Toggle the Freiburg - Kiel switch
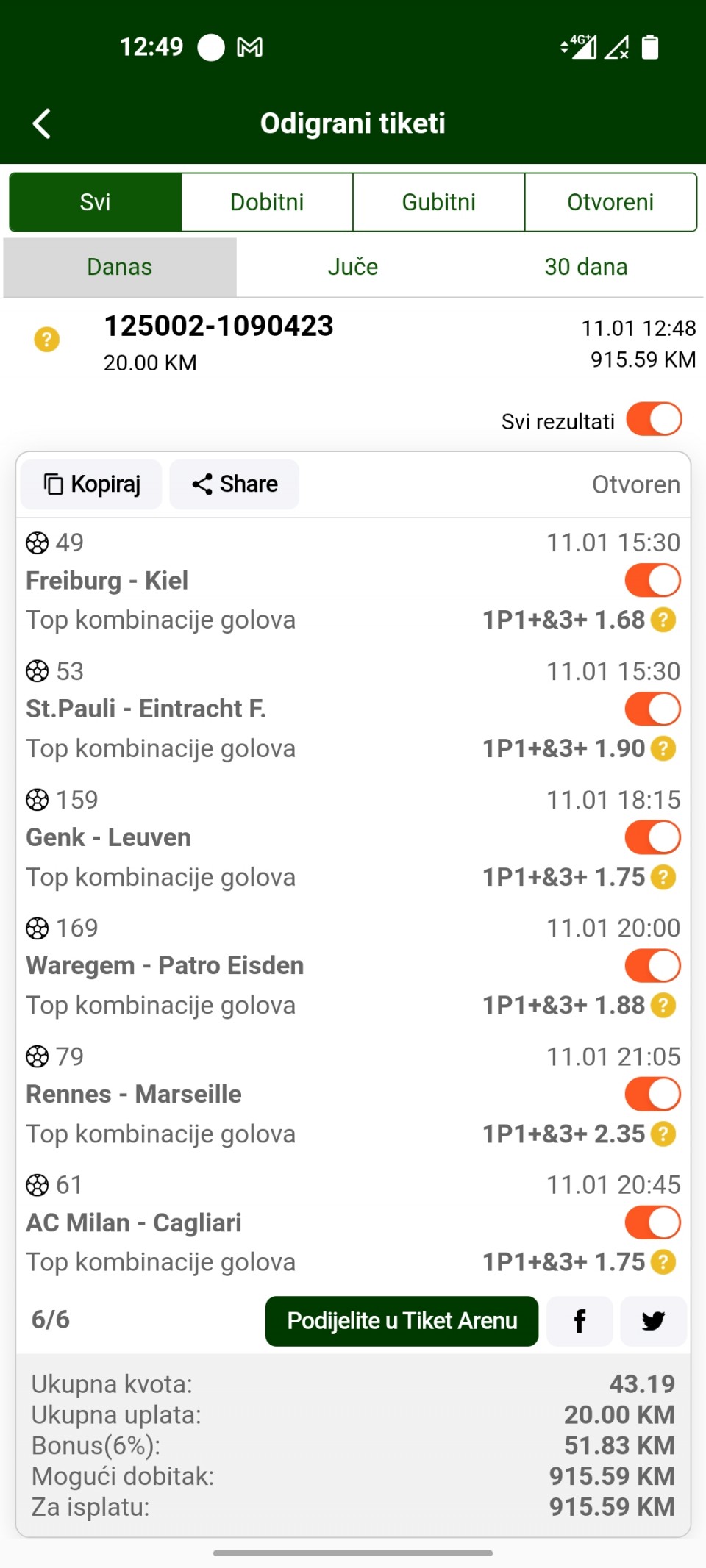706x1568 pixels. (653, 581)
